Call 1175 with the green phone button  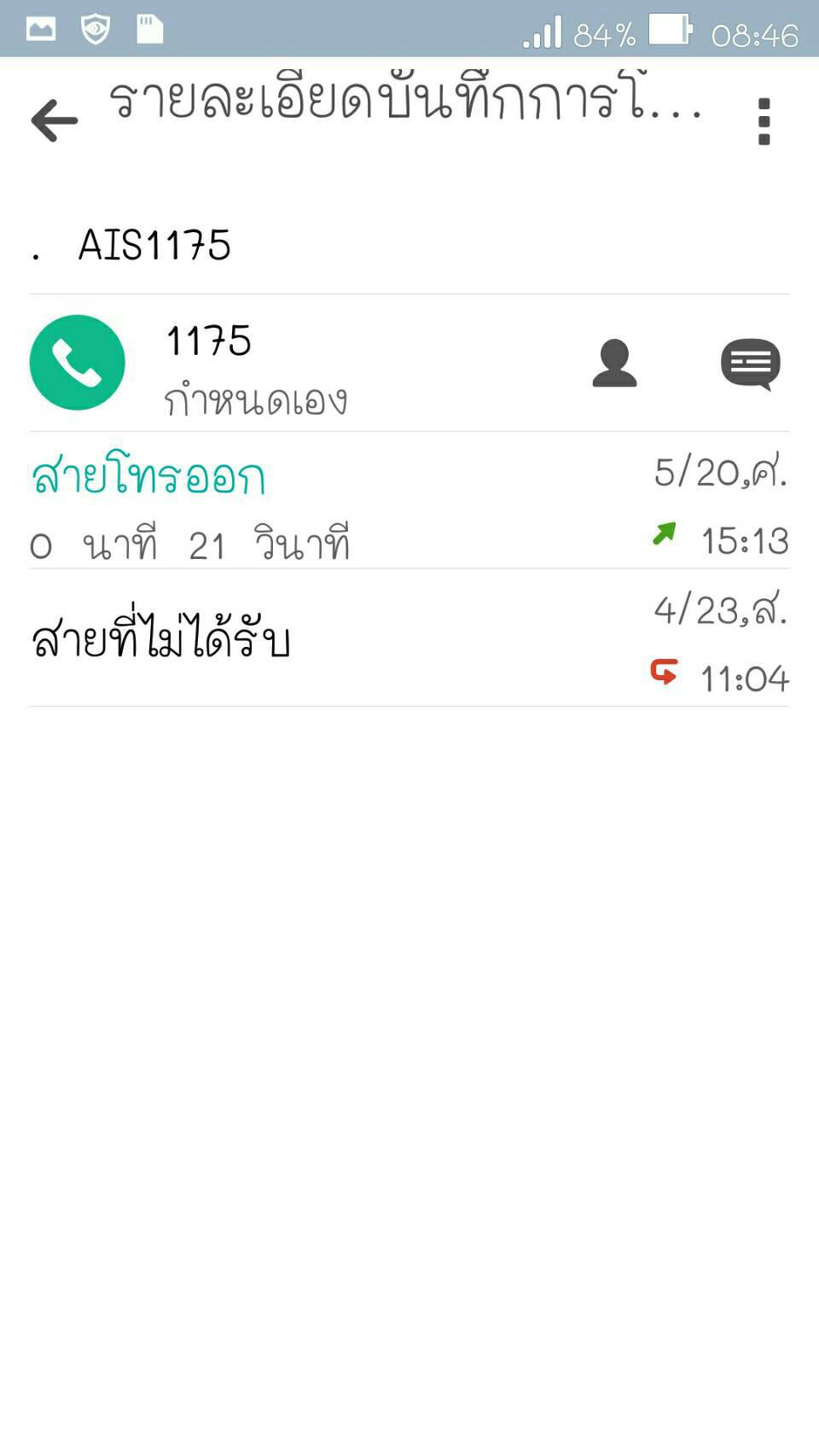click(x=78, y=363)
